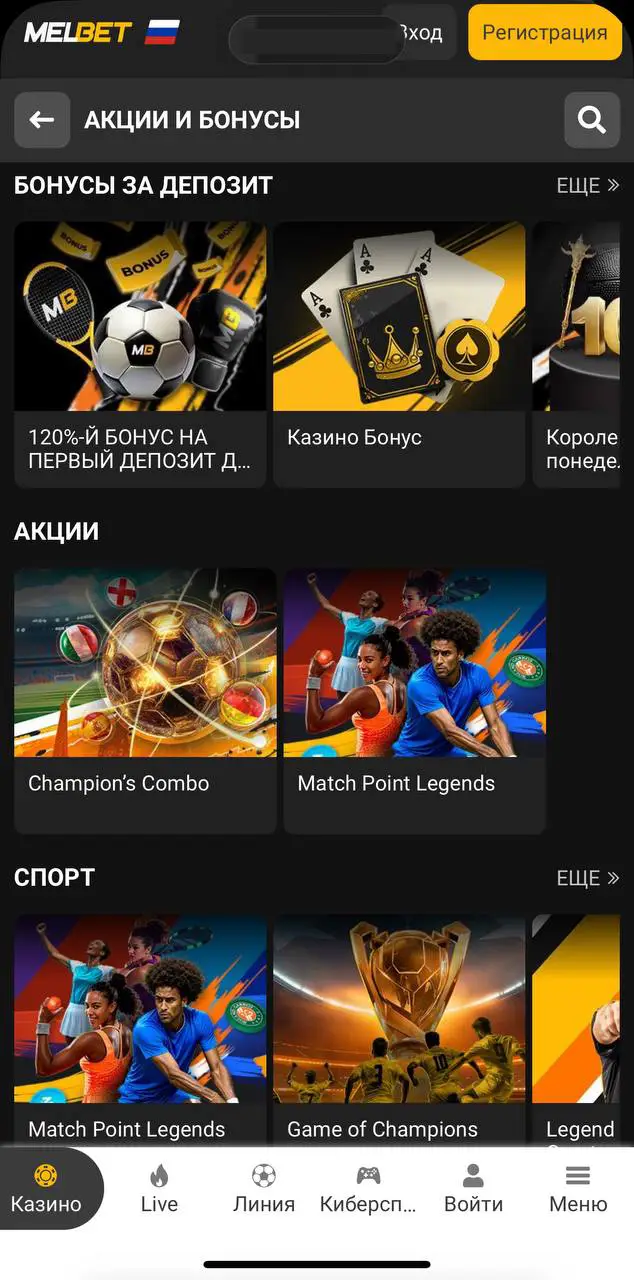Open the Меню tab

(578, 1188)
